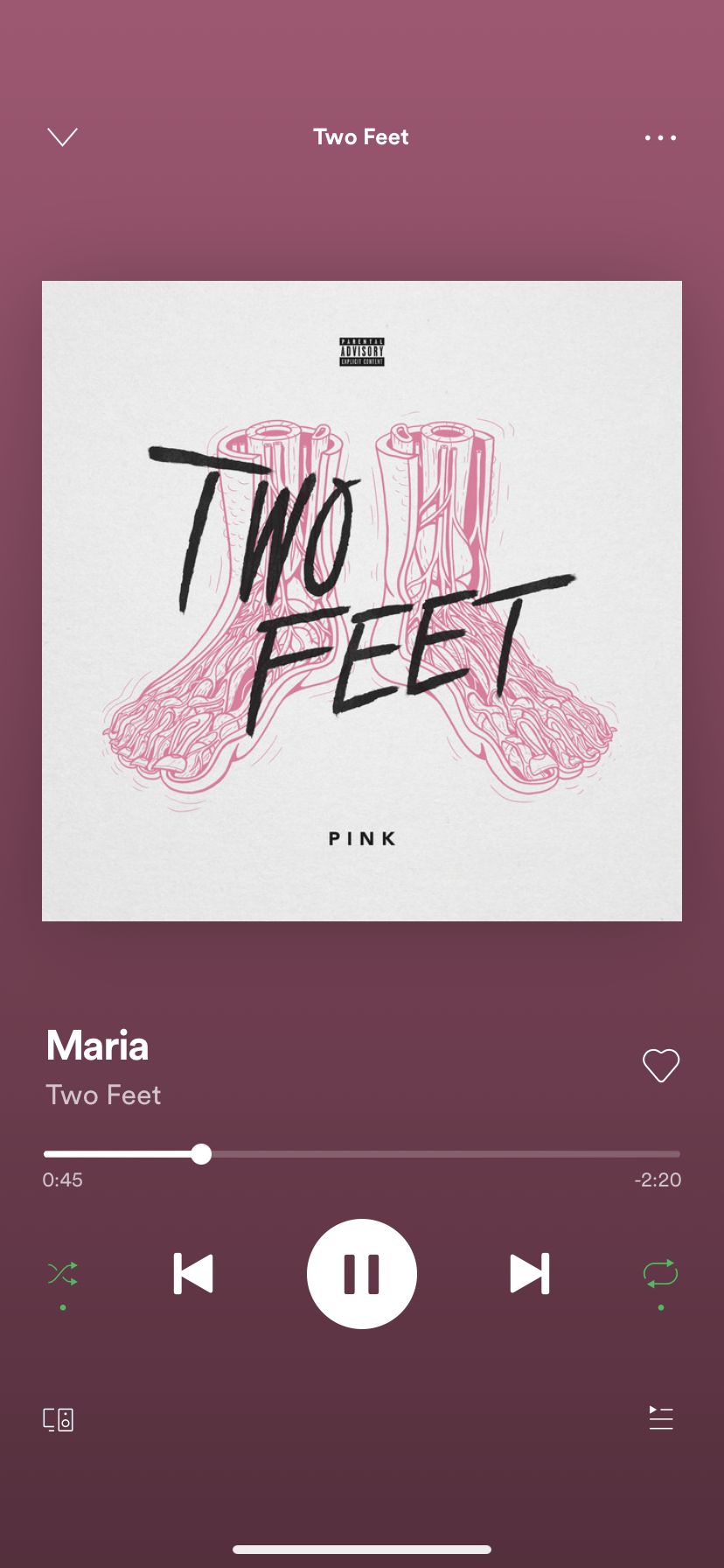Image resolution: width=724 pixels, height=1568 pixels.
Task: Open the devices connect menu
Action: click(59, 1419)
